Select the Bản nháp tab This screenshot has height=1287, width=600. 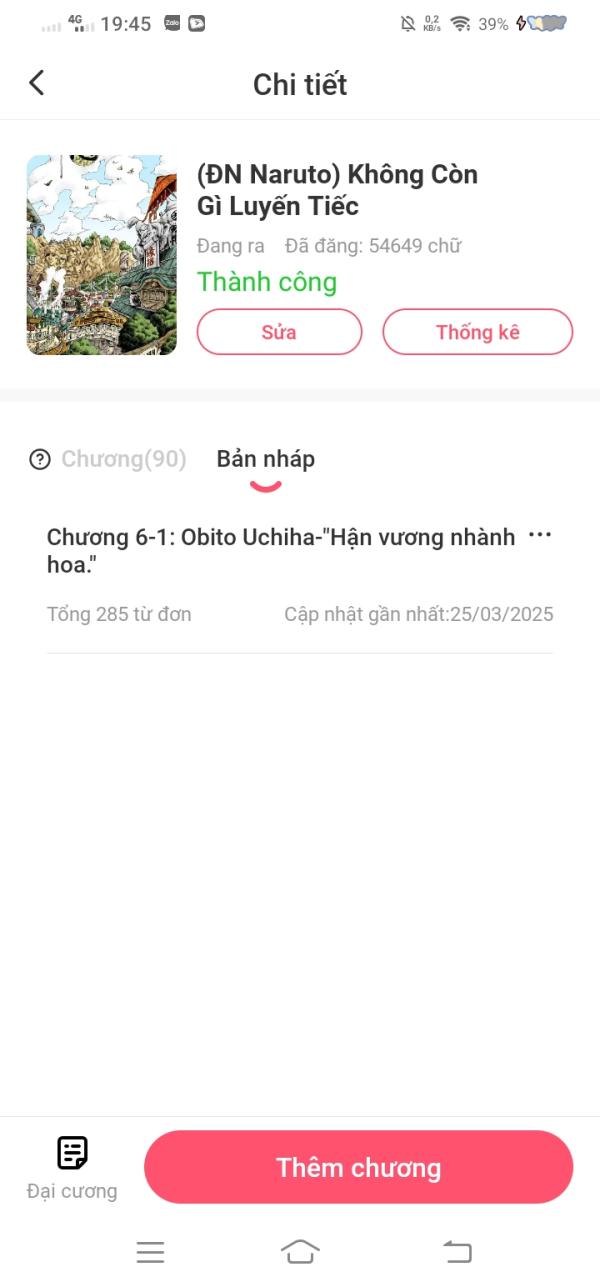coord(265,459)
